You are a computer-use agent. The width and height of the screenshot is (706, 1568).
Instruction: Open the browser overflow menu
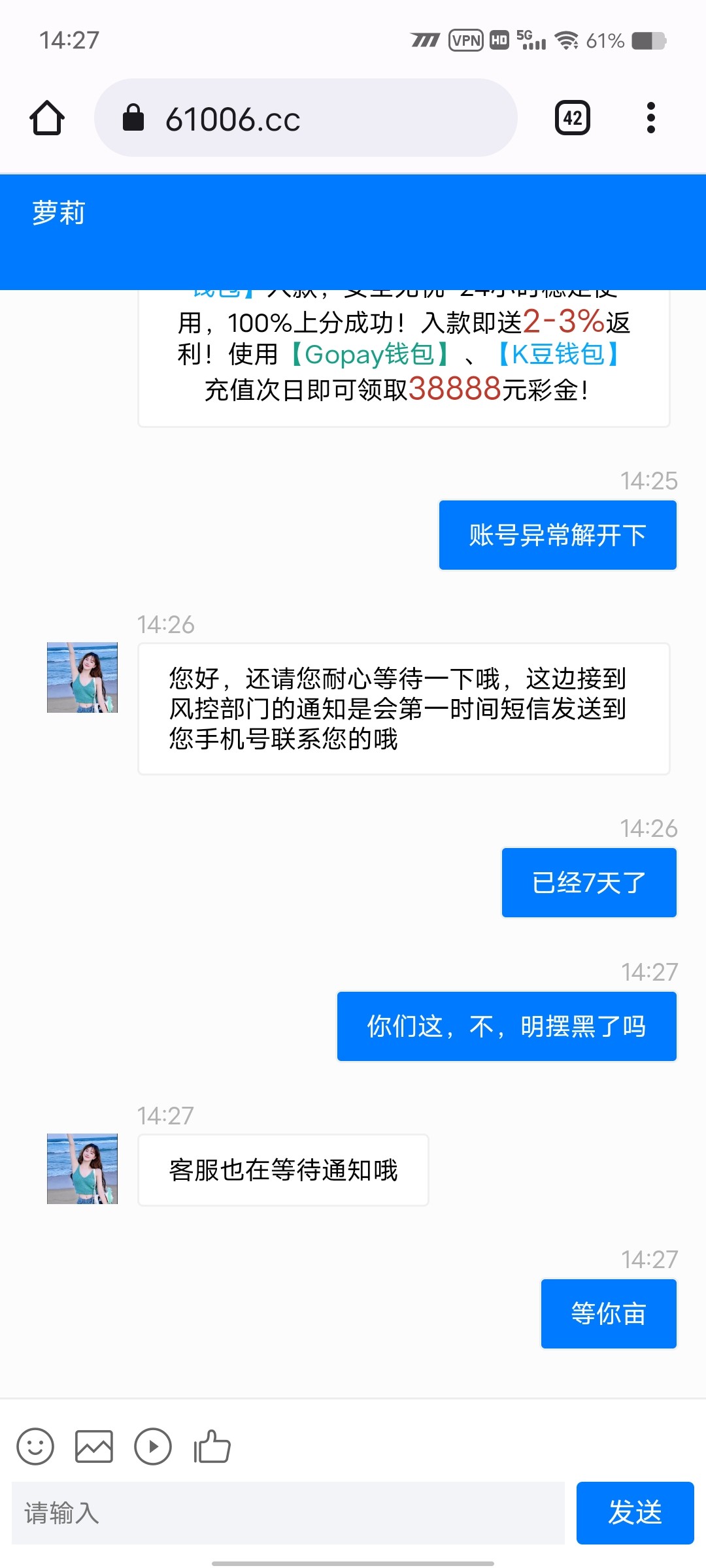click(650, 118)
